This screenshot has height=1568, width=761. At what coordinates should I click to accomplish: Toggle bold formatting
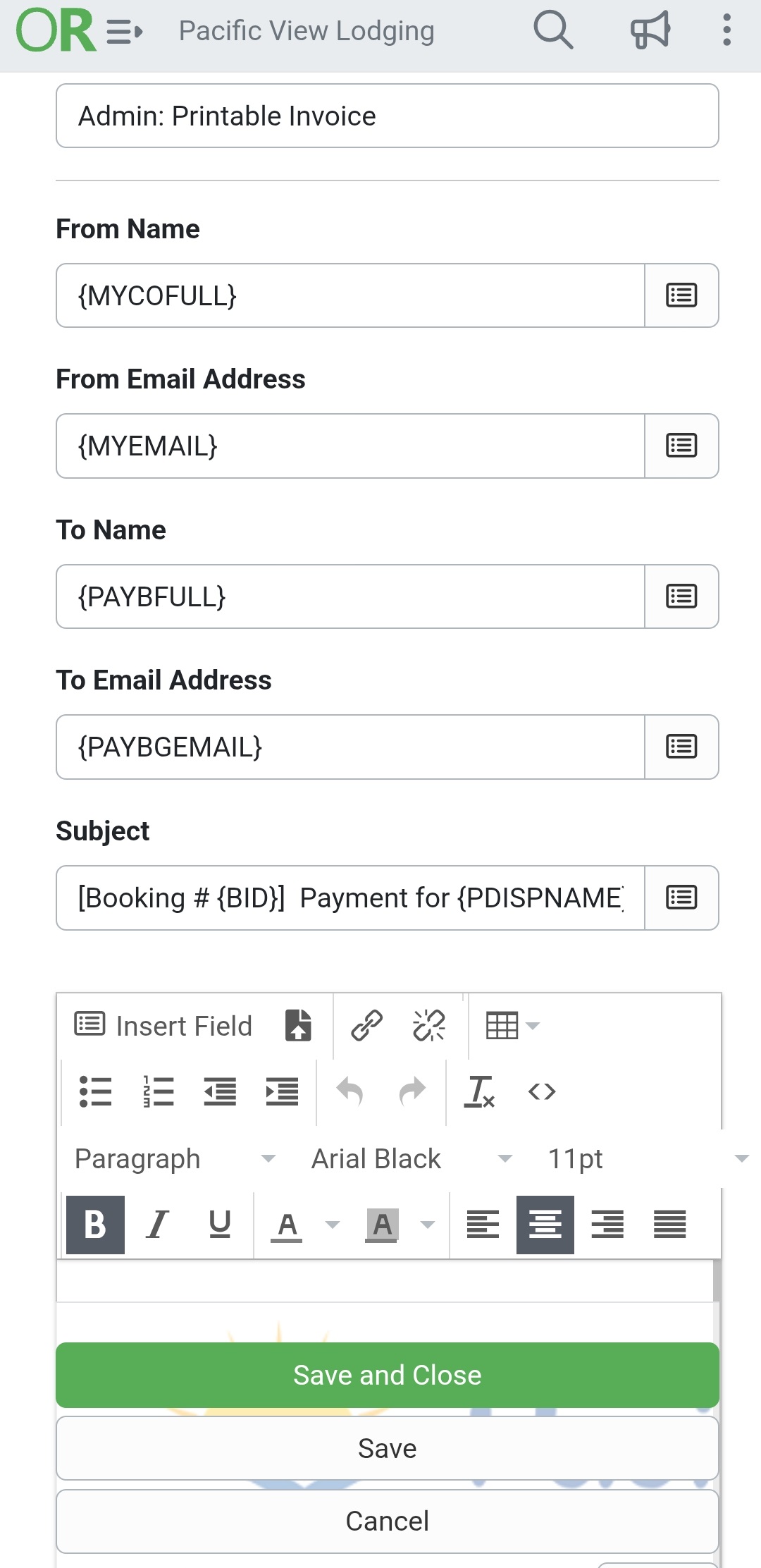pyautogui.click(x=95, y=1224)
